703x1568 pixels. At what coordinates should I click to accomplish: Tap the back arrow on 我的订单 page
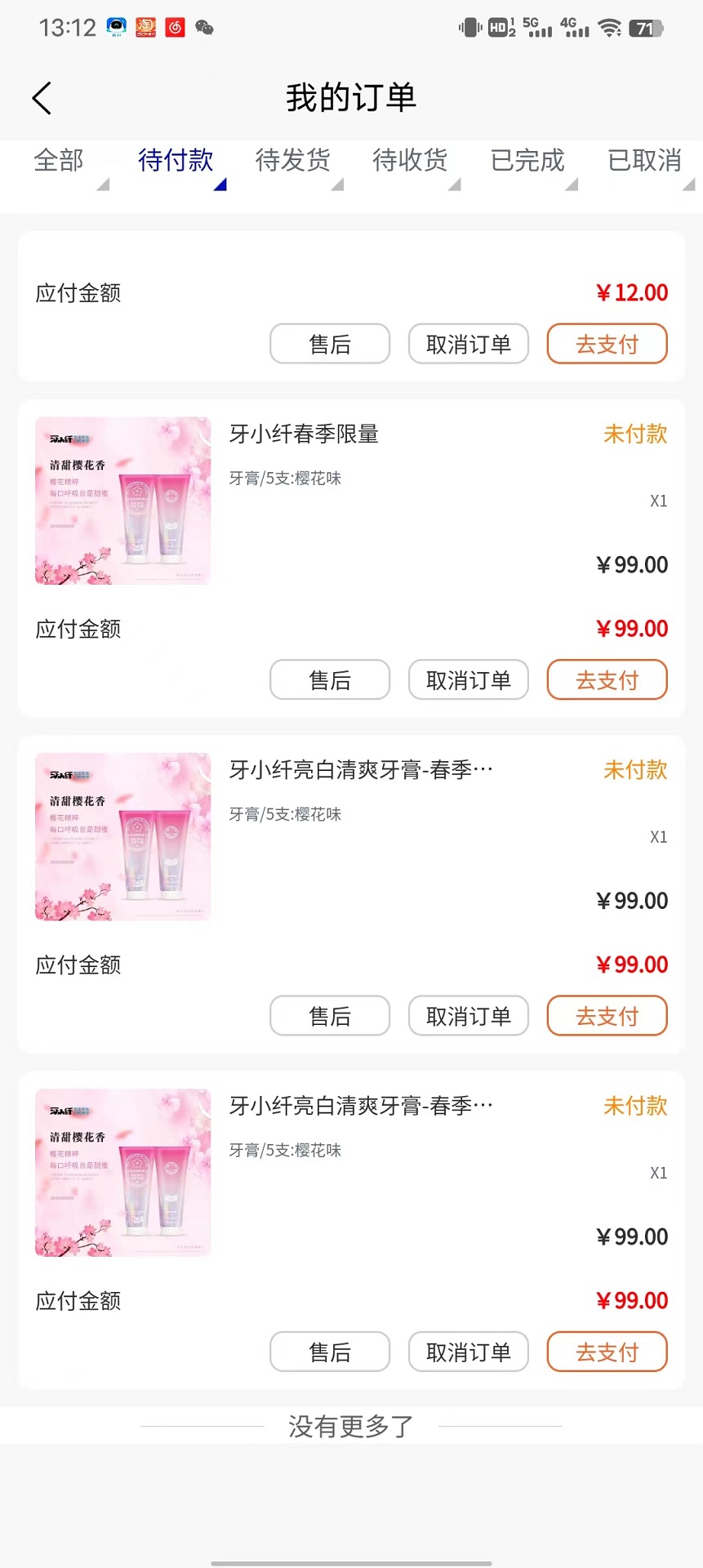(x=42, y=97)
